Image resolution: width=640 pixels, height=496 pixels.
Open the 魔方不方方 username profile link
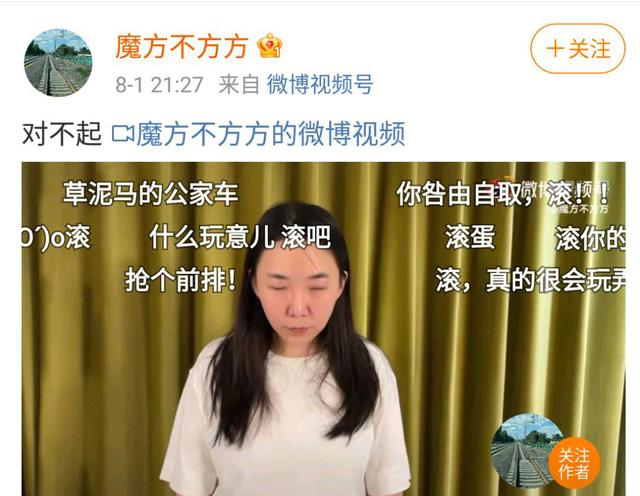point(181,45)
